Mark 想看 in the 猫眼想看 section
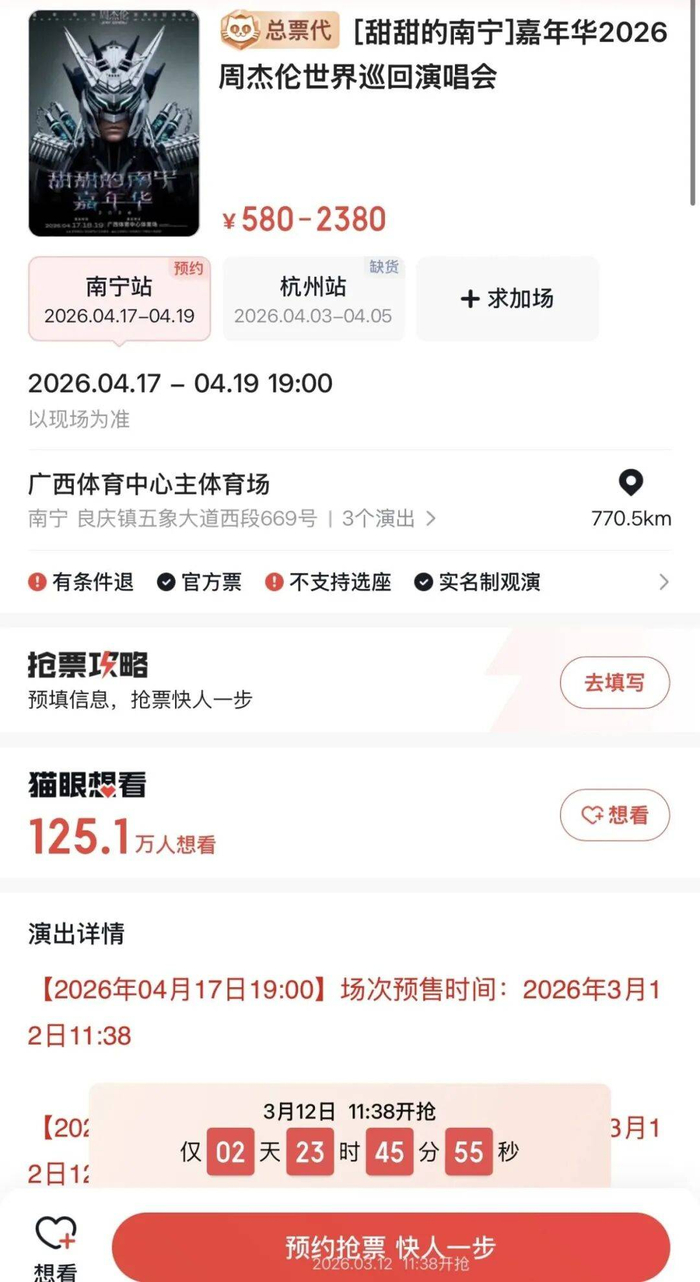This screenshot has height=1282, width=700. [x=614, y=815]
